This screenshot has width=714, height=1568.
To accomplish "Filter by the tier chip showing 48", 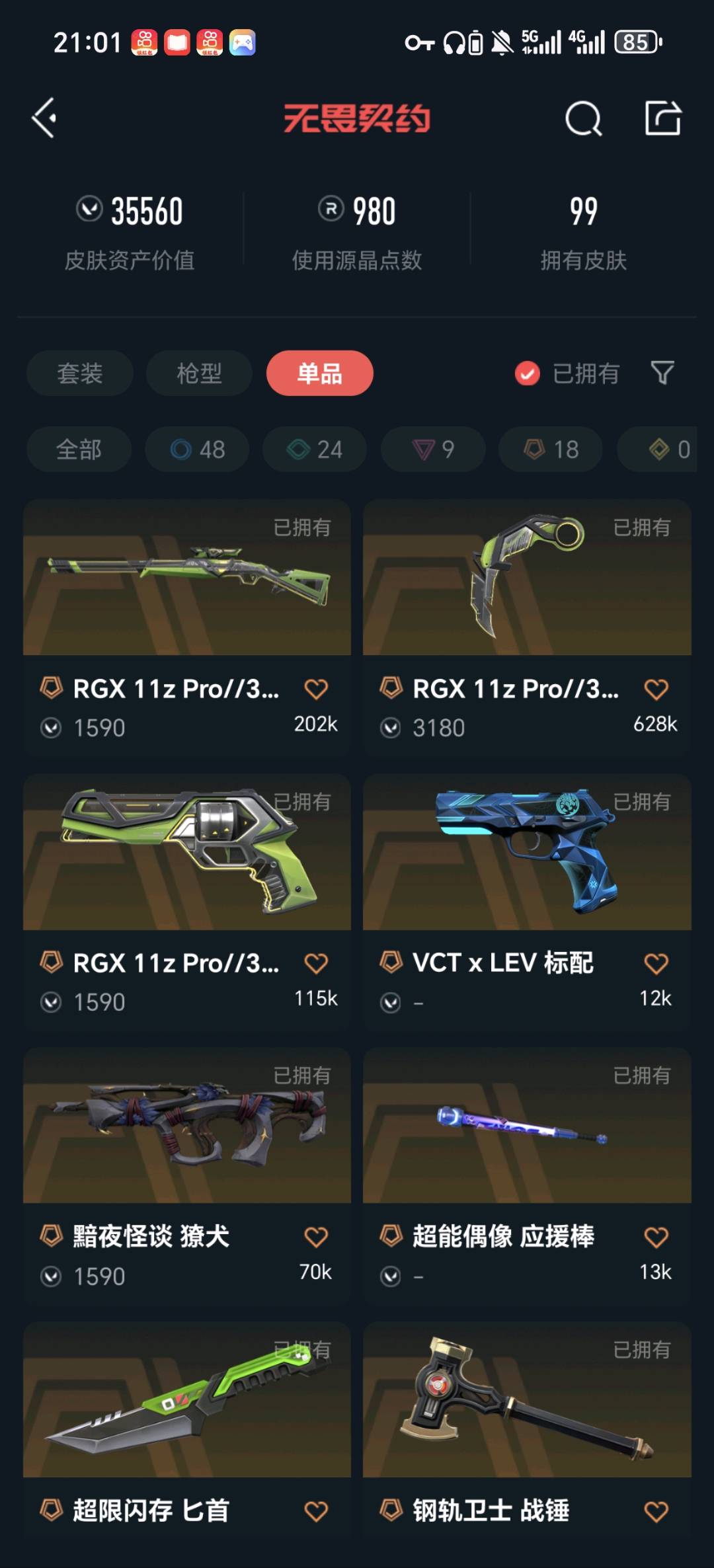I will pyautogui.click(x=198, y=450).
